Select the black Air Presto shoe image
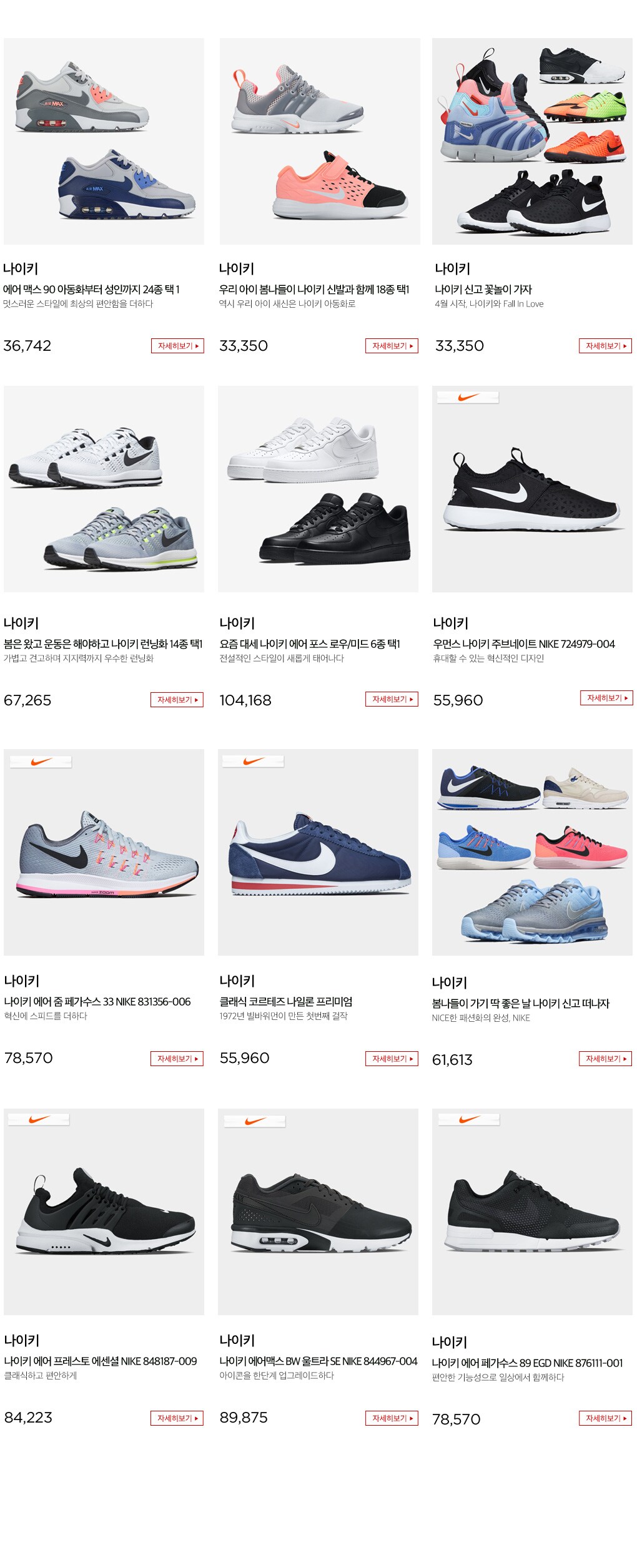Screen dimensions: 637x1568 click(104, 1212)
